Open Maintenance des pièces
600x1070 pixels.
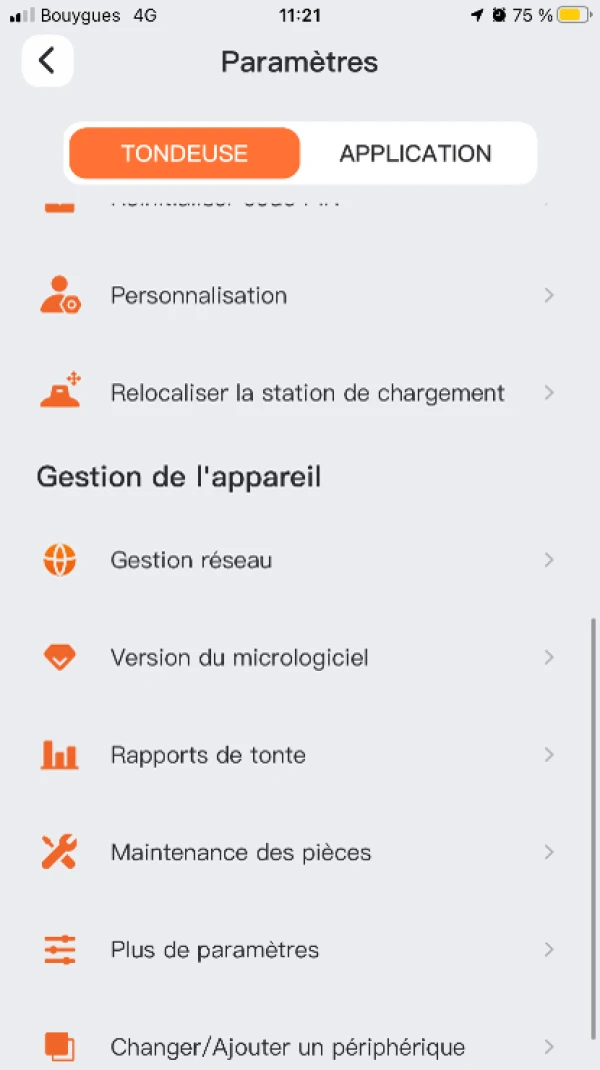(298, 852)
